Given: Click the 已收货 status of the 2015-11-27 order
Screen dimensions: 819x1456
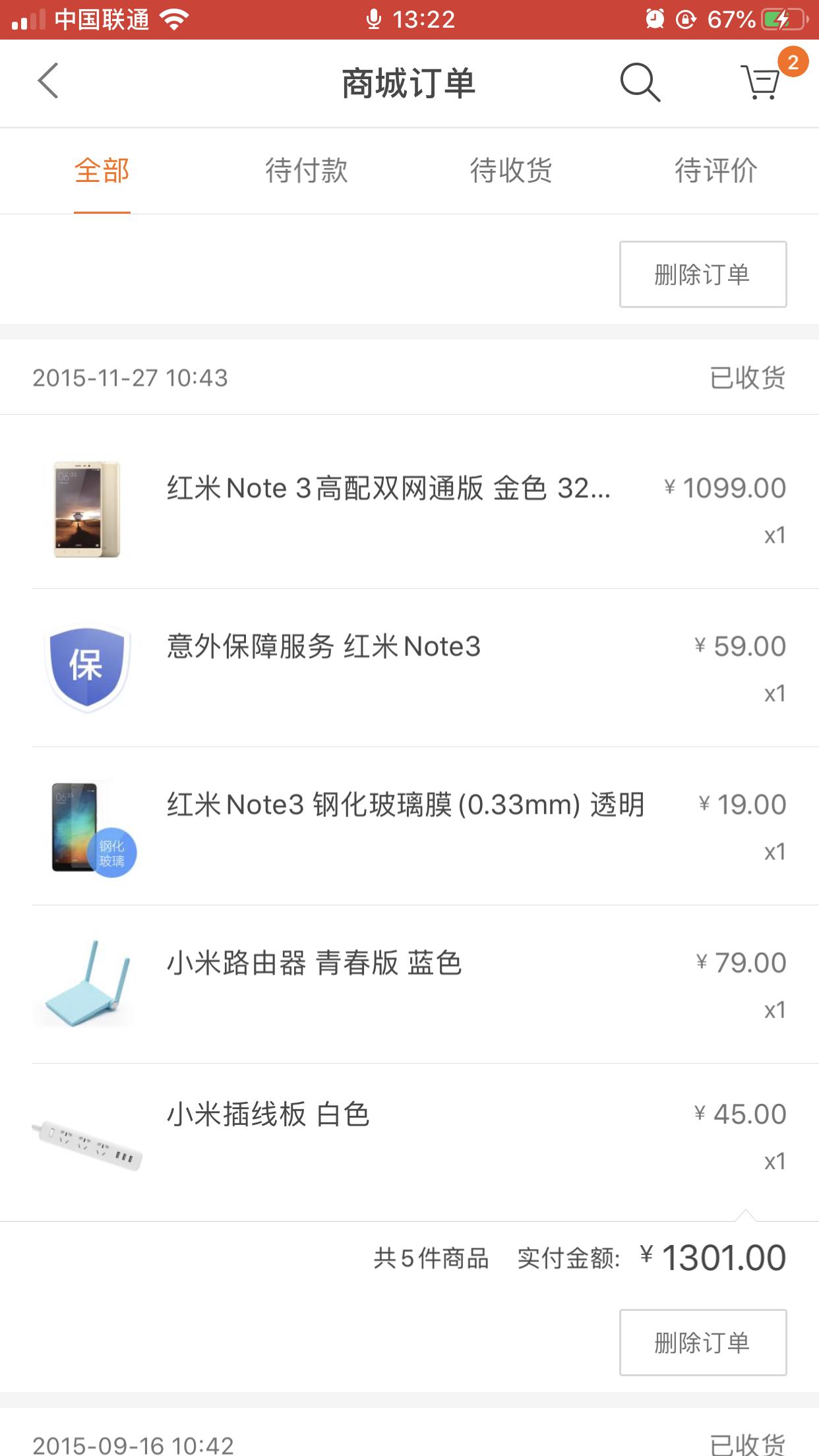Looking at the screenshot, I should pyautogui.click(x=749, y=377).
